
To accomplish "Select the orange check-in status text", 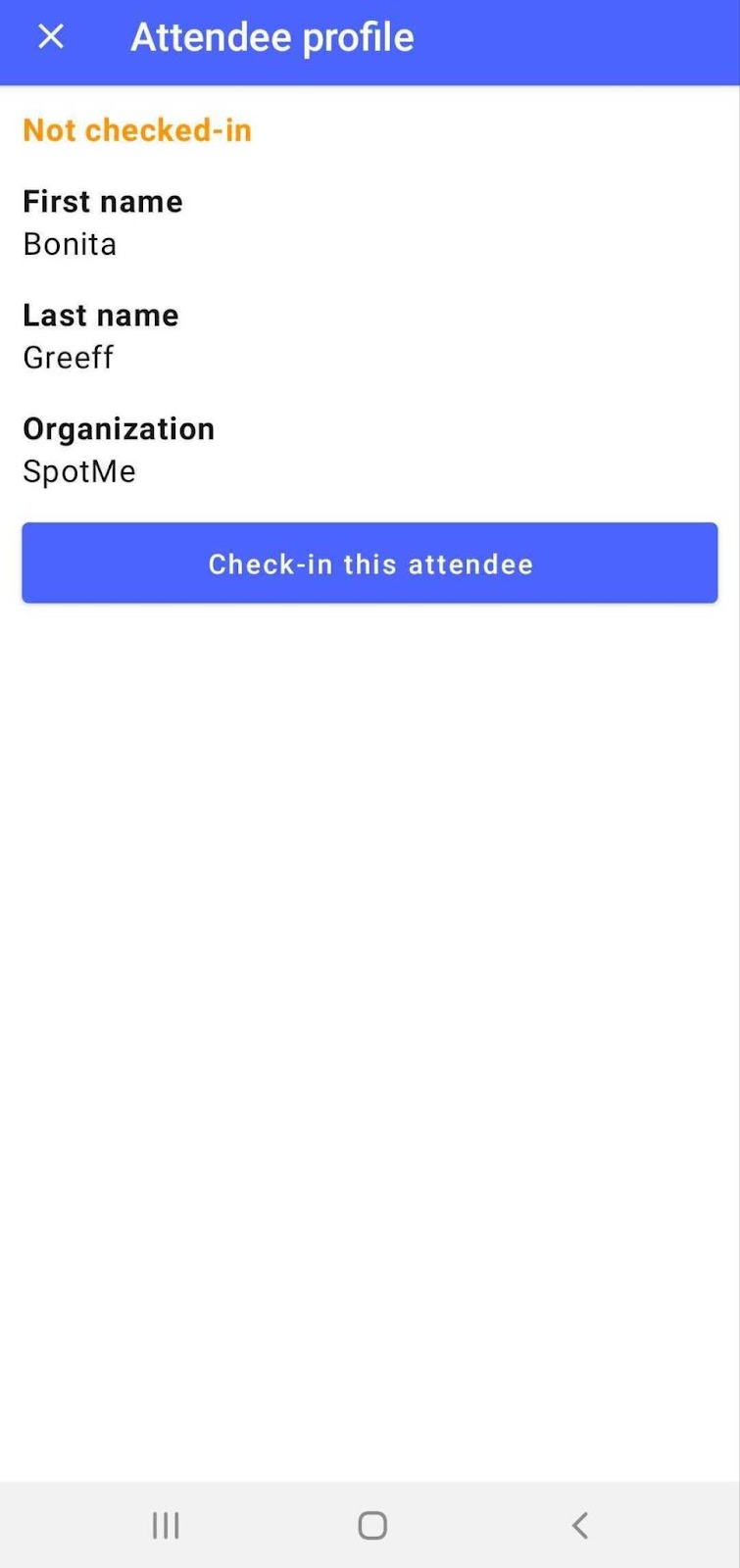I will pos(137,129).
